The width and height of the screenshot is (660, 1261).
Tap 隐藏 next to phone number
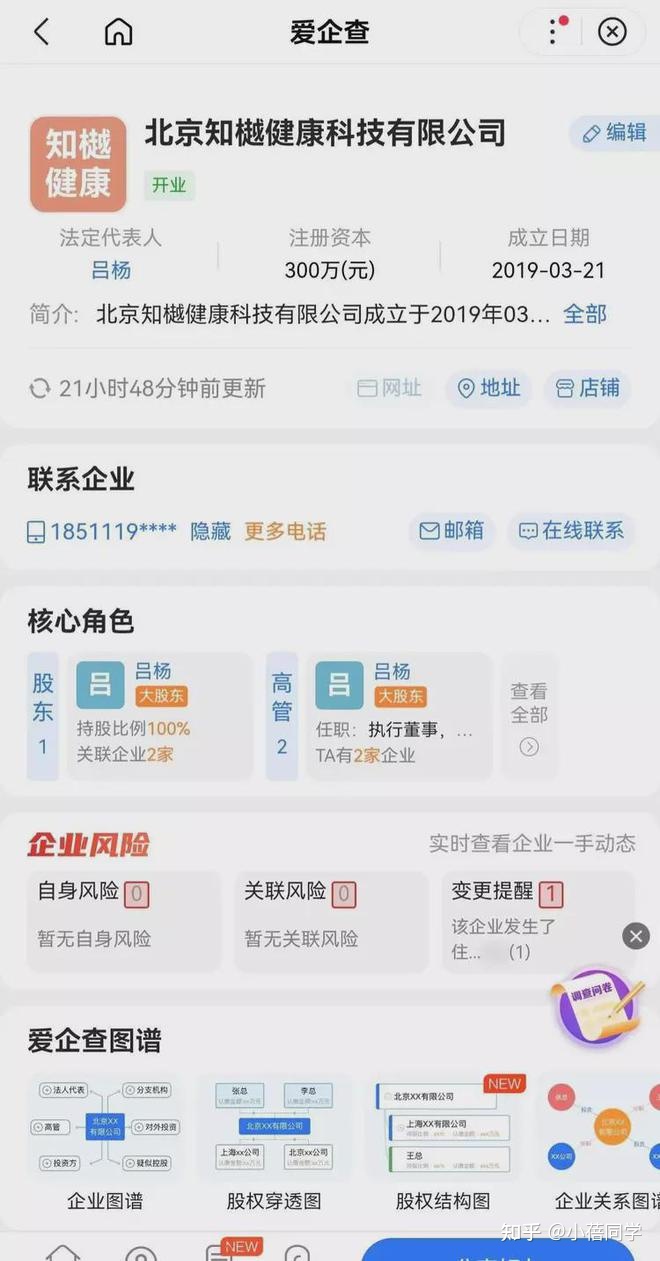210,531
